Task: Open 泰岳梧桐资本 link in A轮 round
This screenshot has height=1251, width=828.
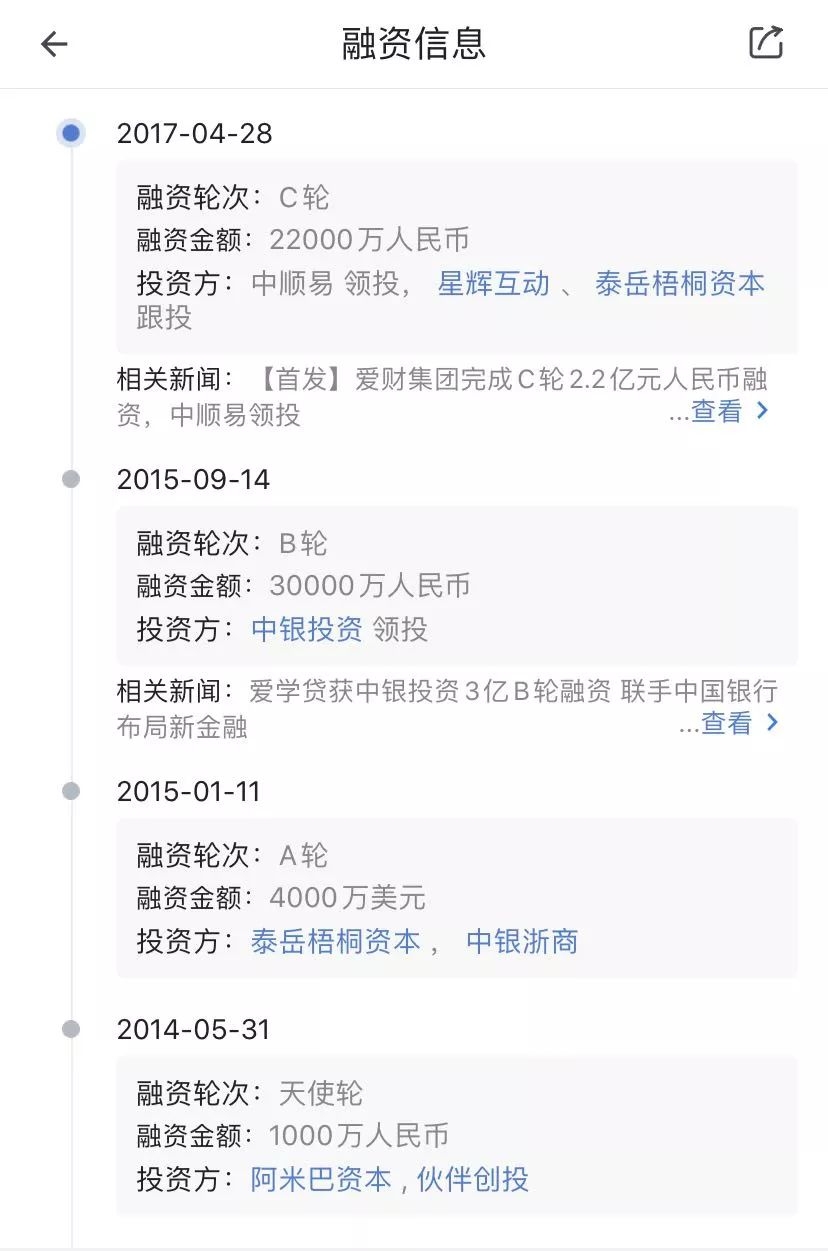Action: point(335,941)
